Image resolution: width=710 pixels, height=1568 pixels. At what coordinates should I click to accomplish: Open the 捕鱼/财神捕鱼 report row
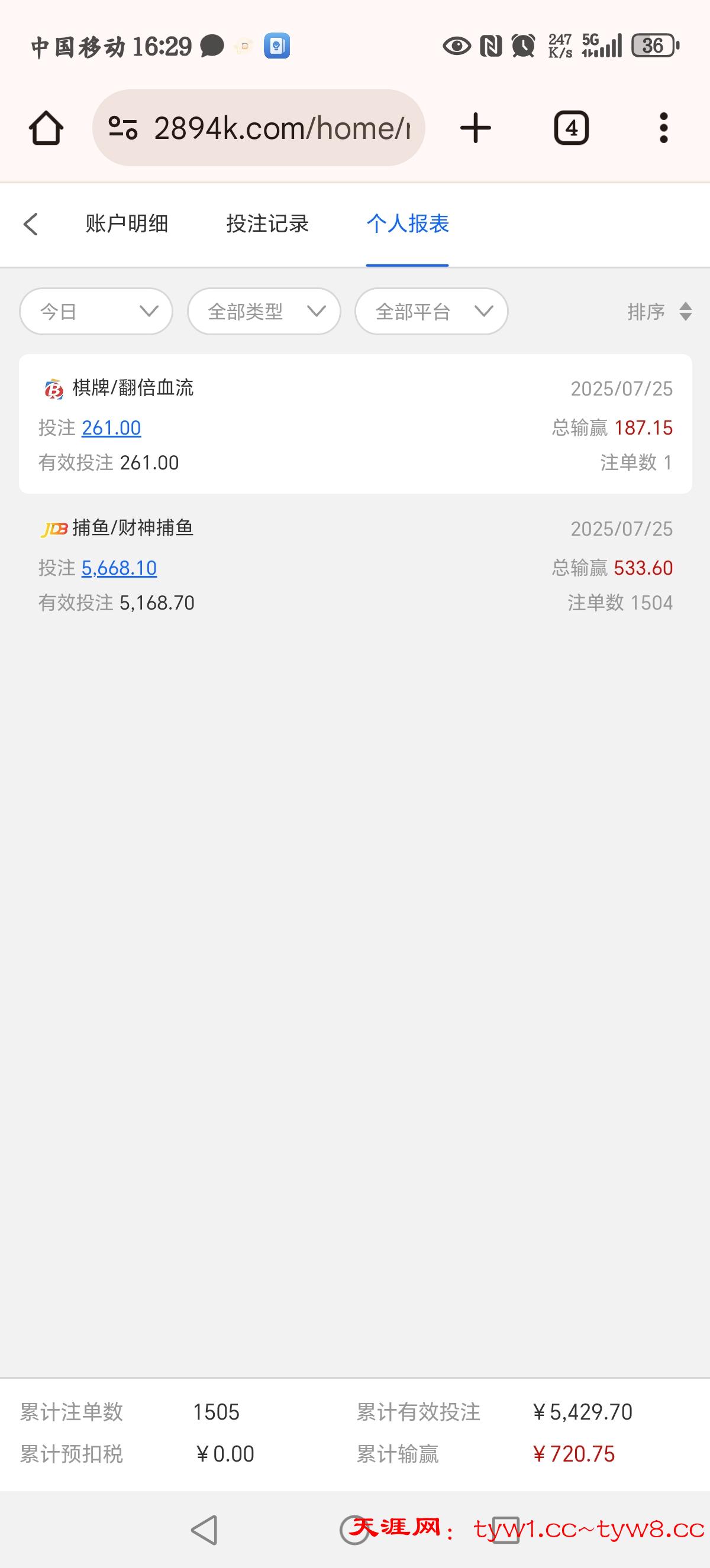point(355,564)
